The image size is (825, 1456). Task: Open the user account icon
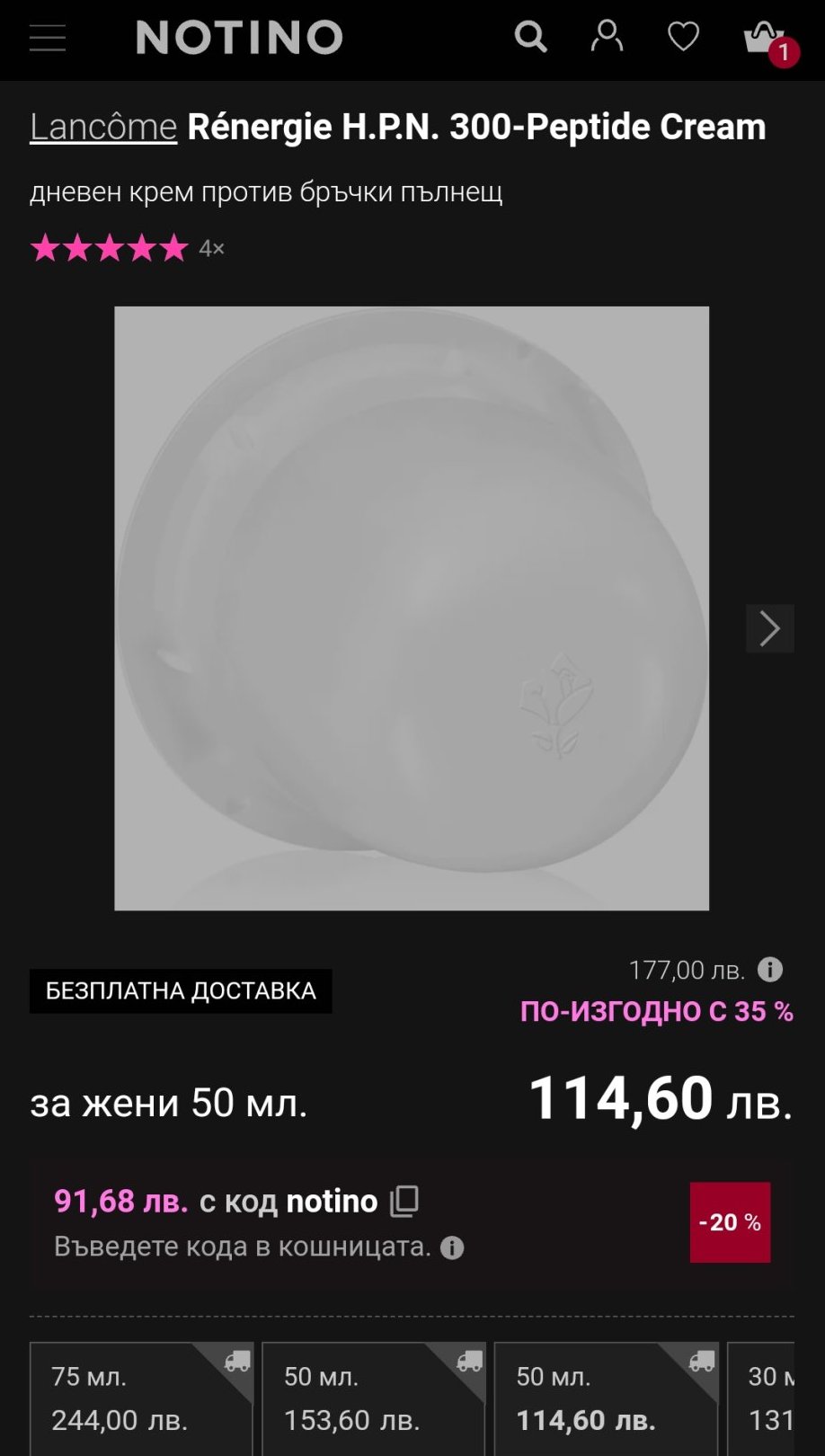(607, 37)
